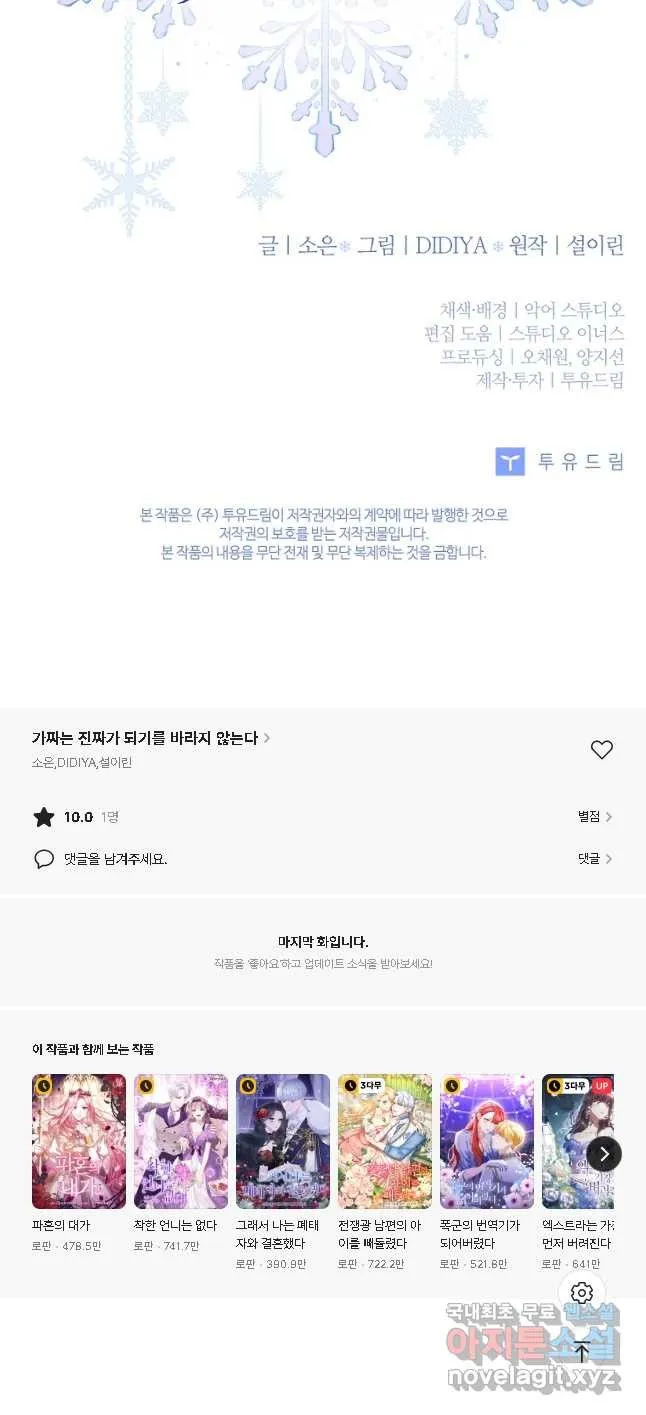
Task: Show next recommended titles with the arrow
Action: [x=603, y=1154]
